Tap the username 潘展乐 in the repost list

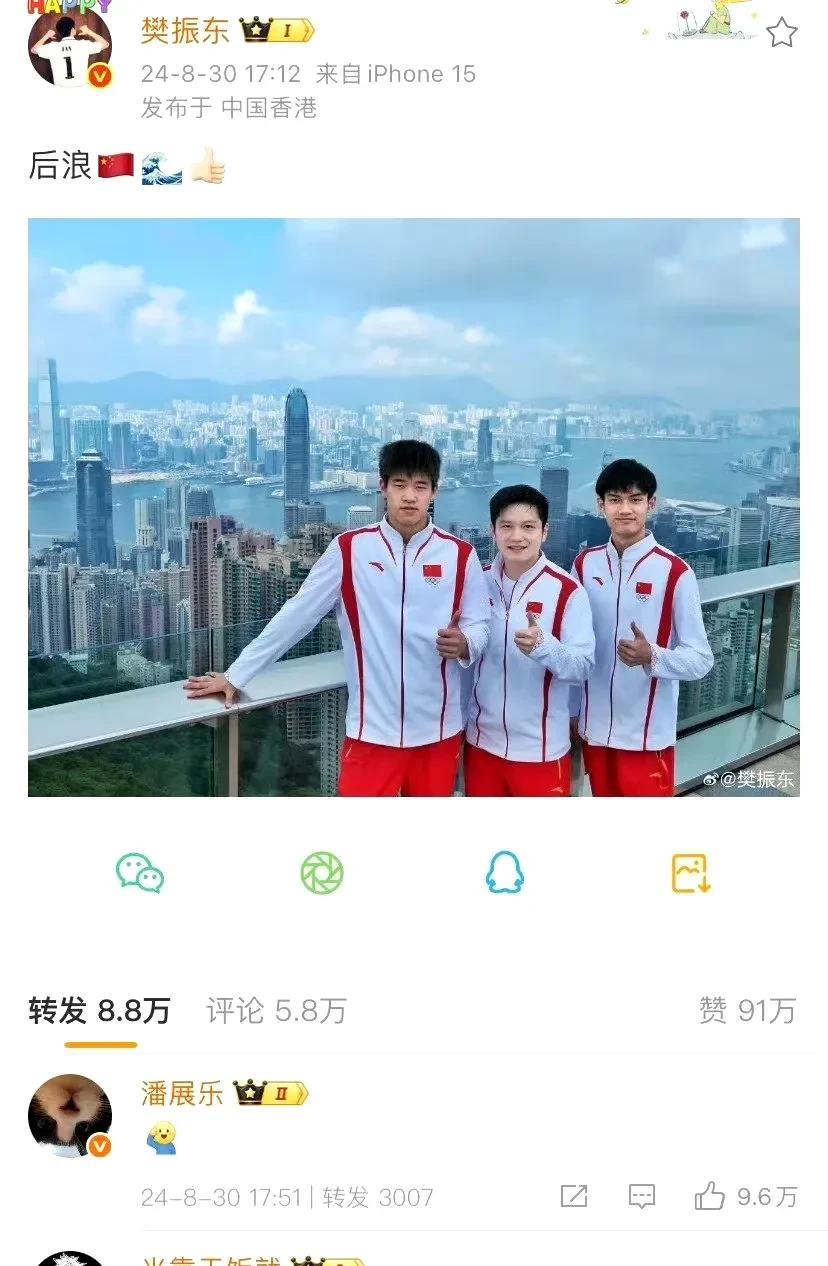coord(182,1093)
